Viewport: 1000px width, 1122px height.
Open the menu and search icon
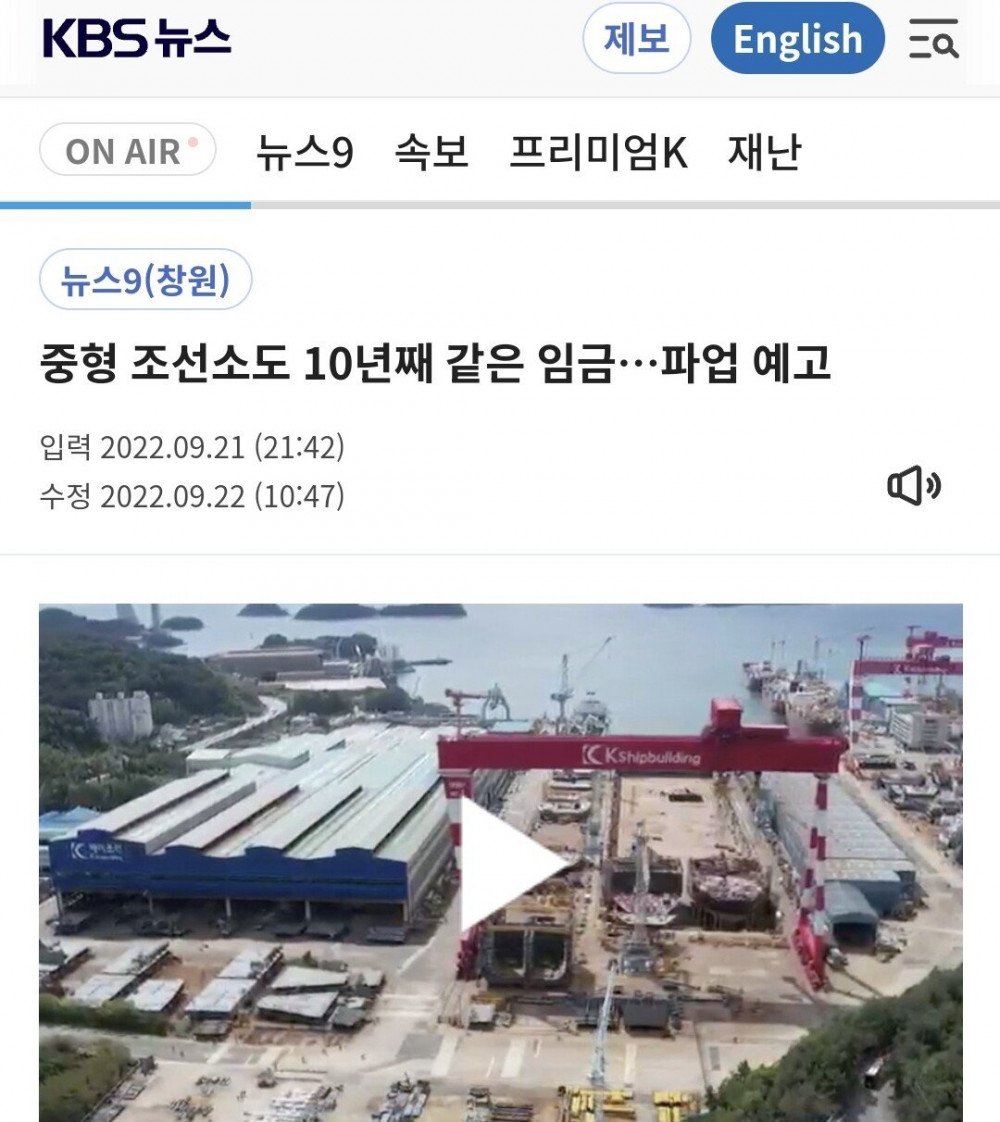pos(933,40)
